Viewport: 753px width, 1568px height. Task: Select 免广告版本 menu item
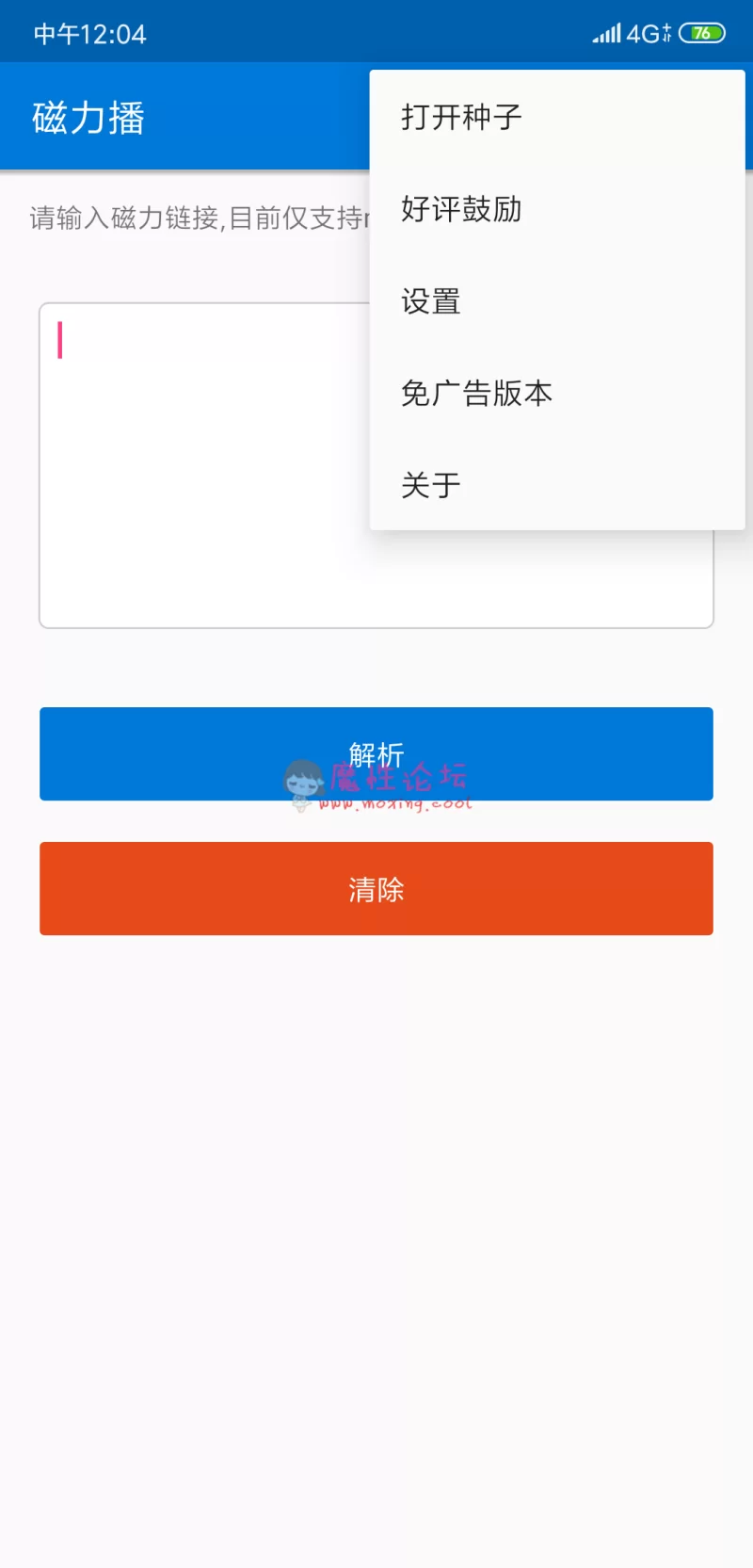[557, 393]
